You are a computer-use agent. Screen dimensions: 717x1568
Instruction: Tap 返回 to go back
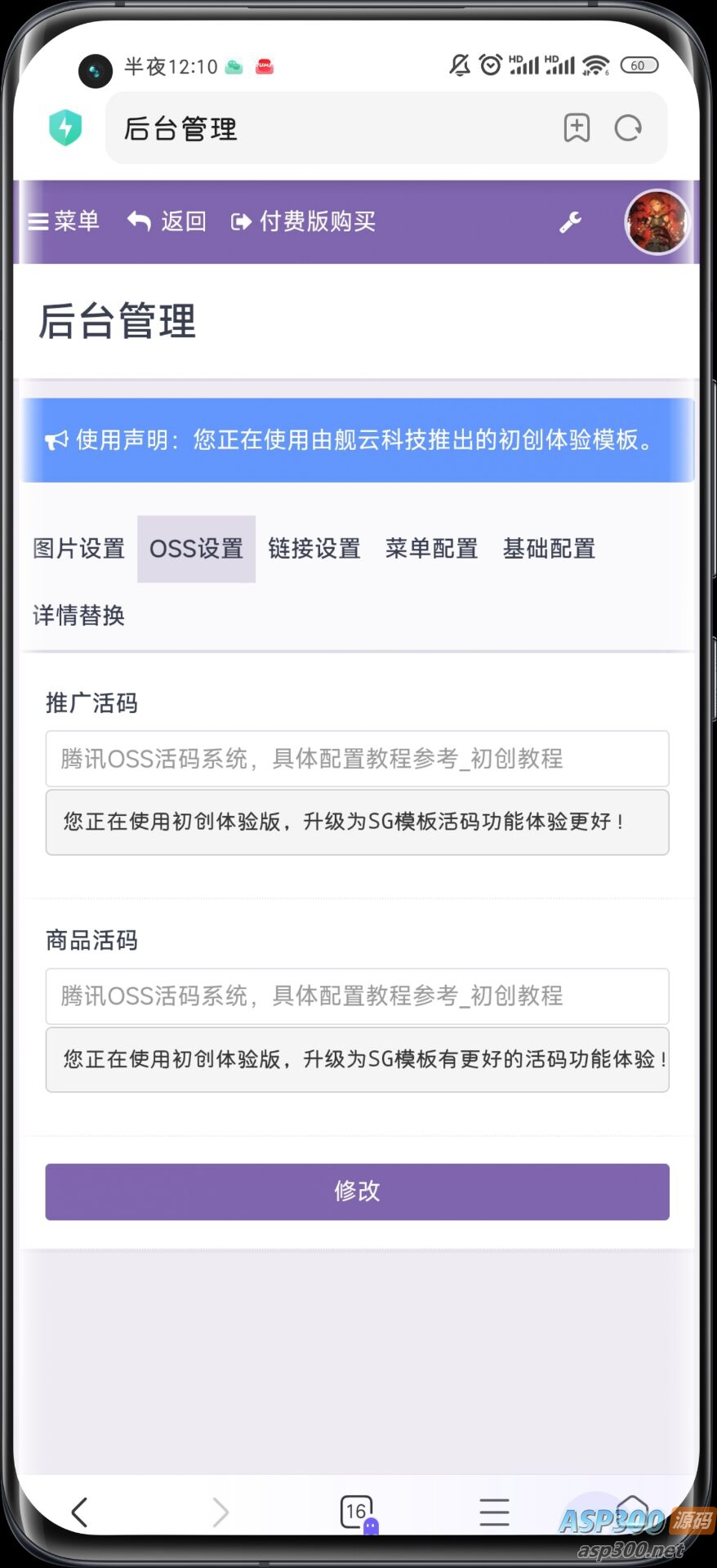[x=167, y=221]
